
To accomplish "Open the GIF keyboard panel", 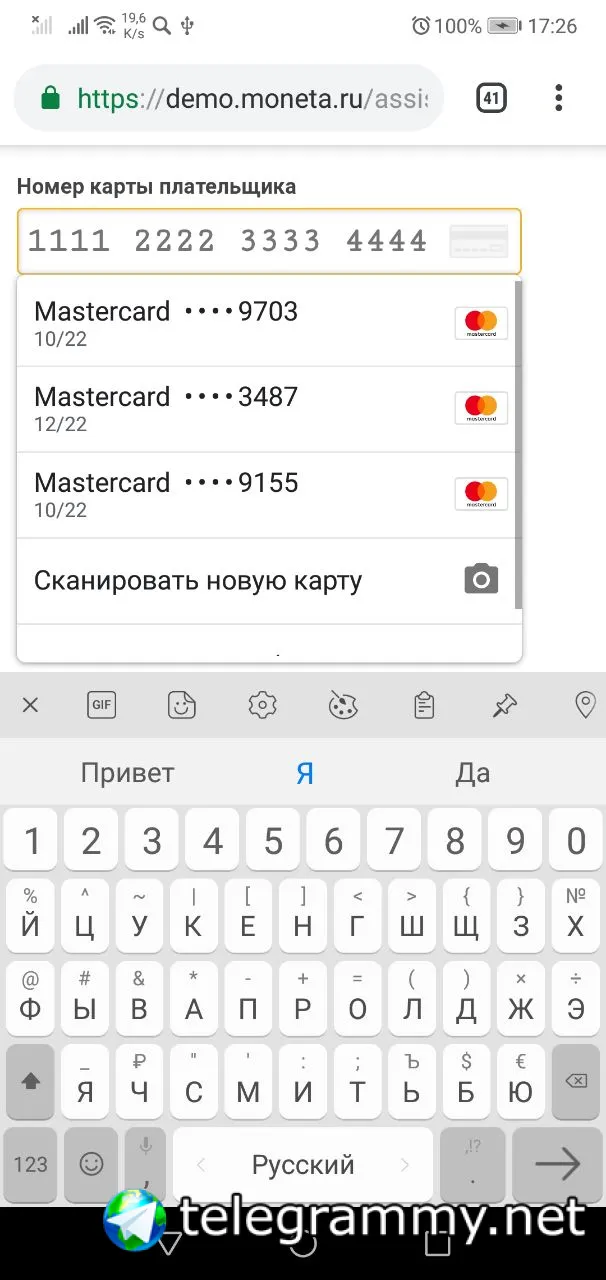I will point(102,705).
